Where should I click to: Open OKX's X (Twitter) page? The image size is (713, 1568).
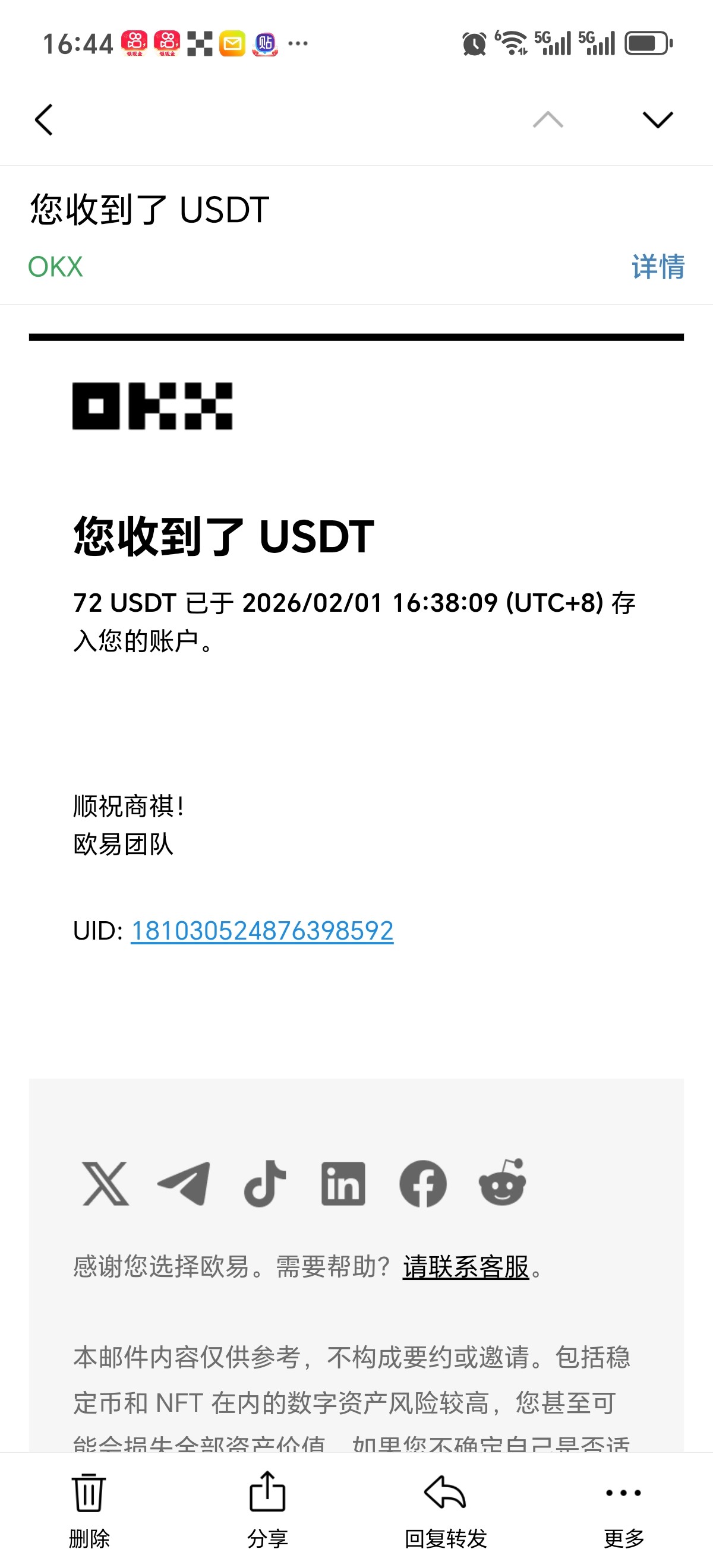106,1183
